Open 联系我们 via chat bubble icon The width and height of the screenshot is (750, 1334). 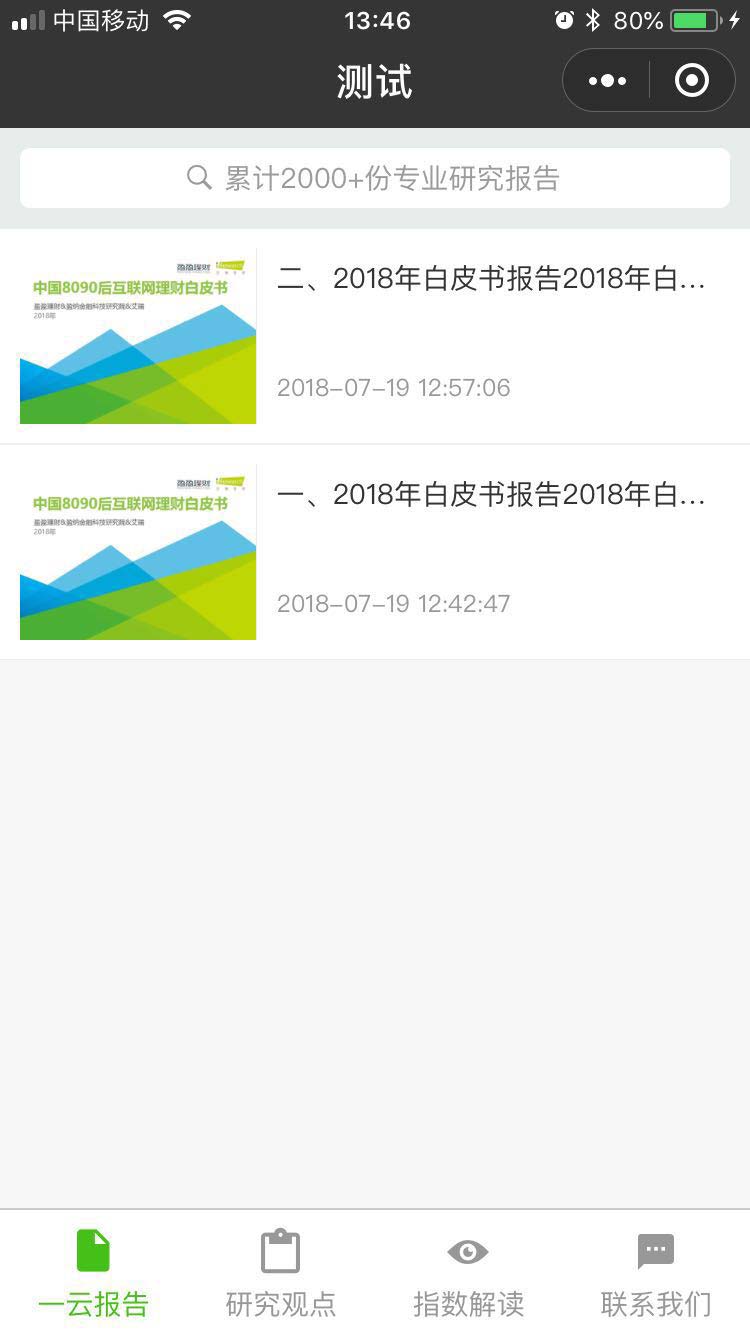click(655, 1249)
